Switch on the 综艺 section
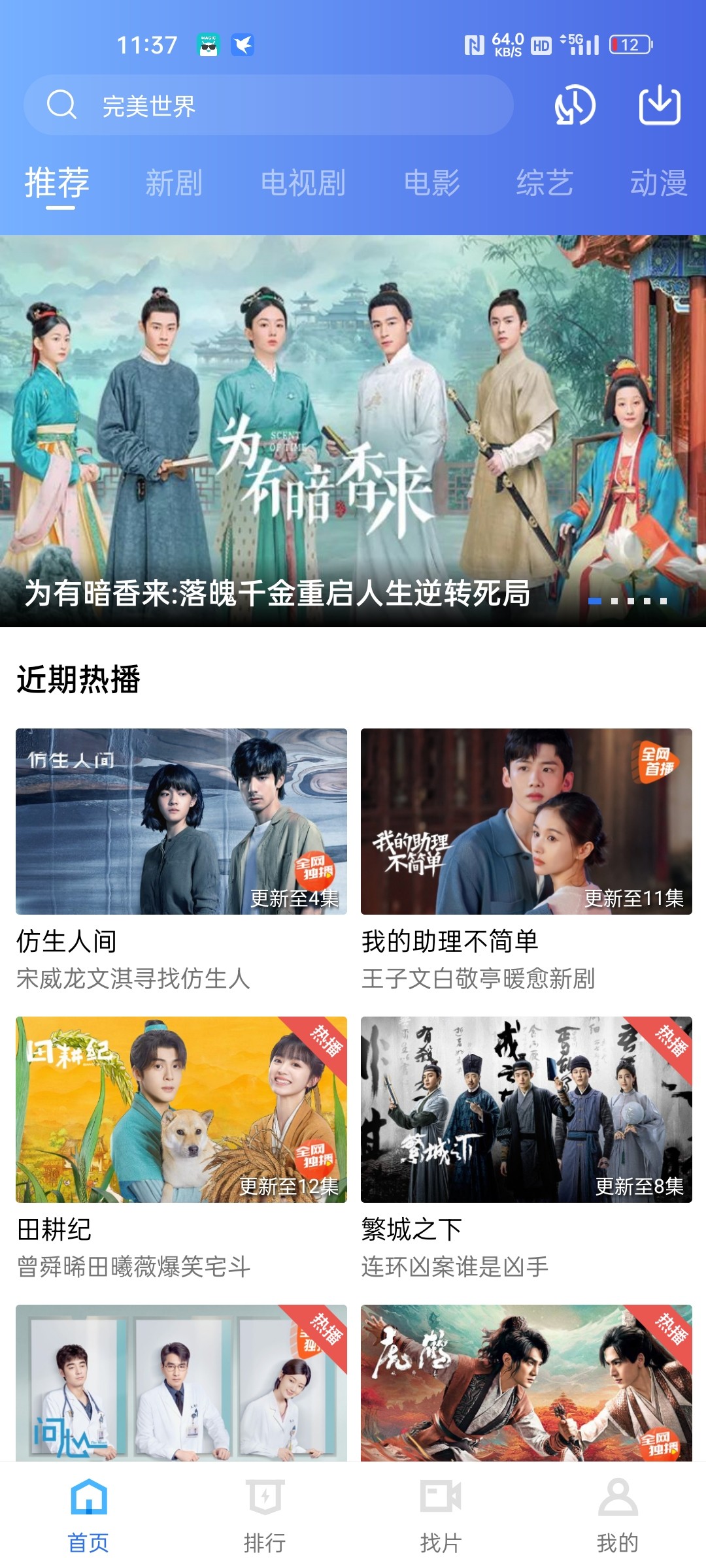 tap(543, 183)
